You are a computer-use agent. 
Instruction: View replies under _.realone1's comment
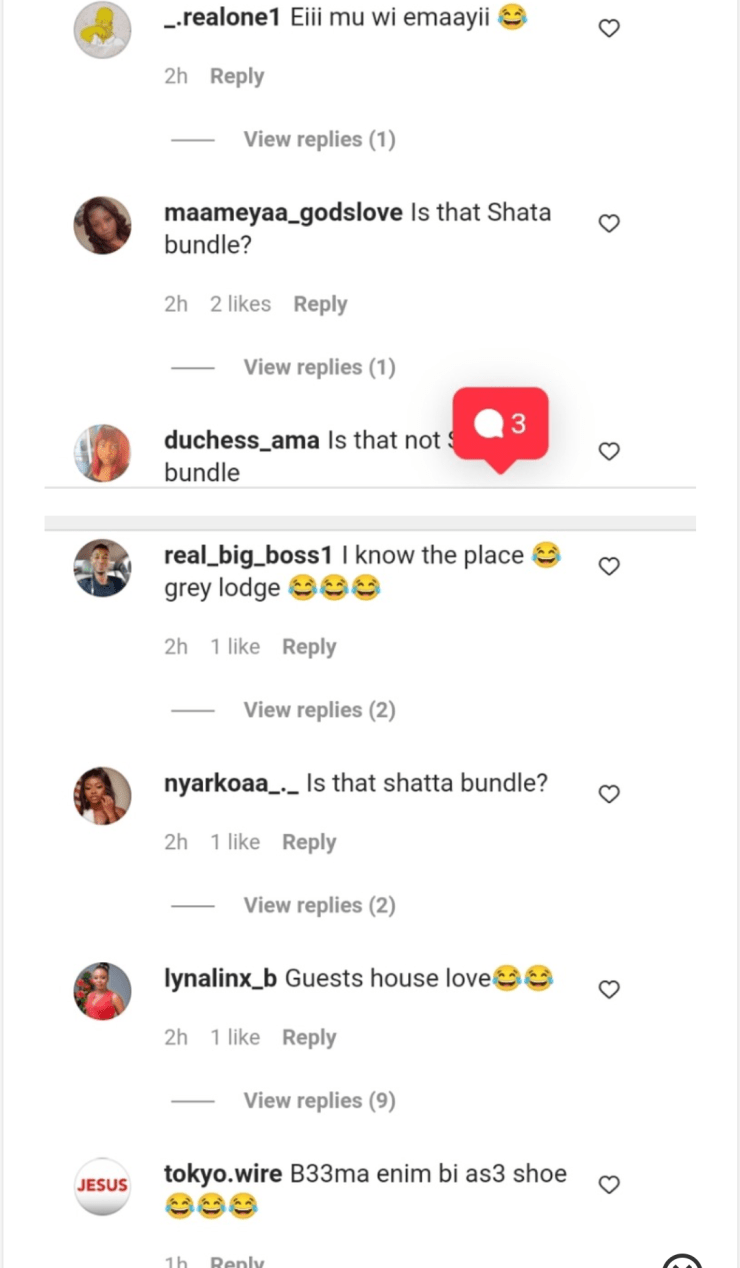[x=319, y=140]
